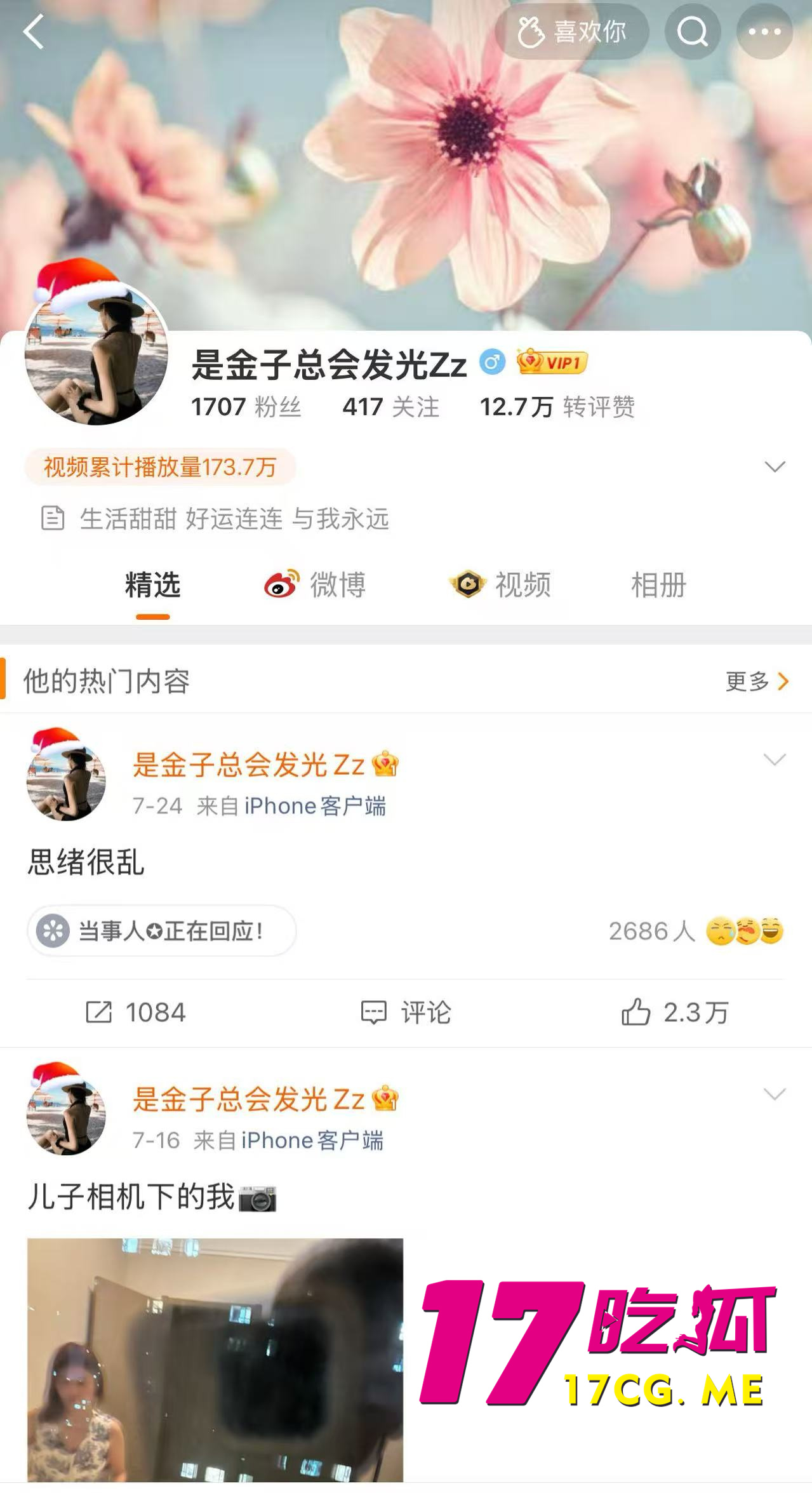Viewport: 812px width, 1493px height.
Task: View the profile avatar photo
Action: [x=96, y=353]
